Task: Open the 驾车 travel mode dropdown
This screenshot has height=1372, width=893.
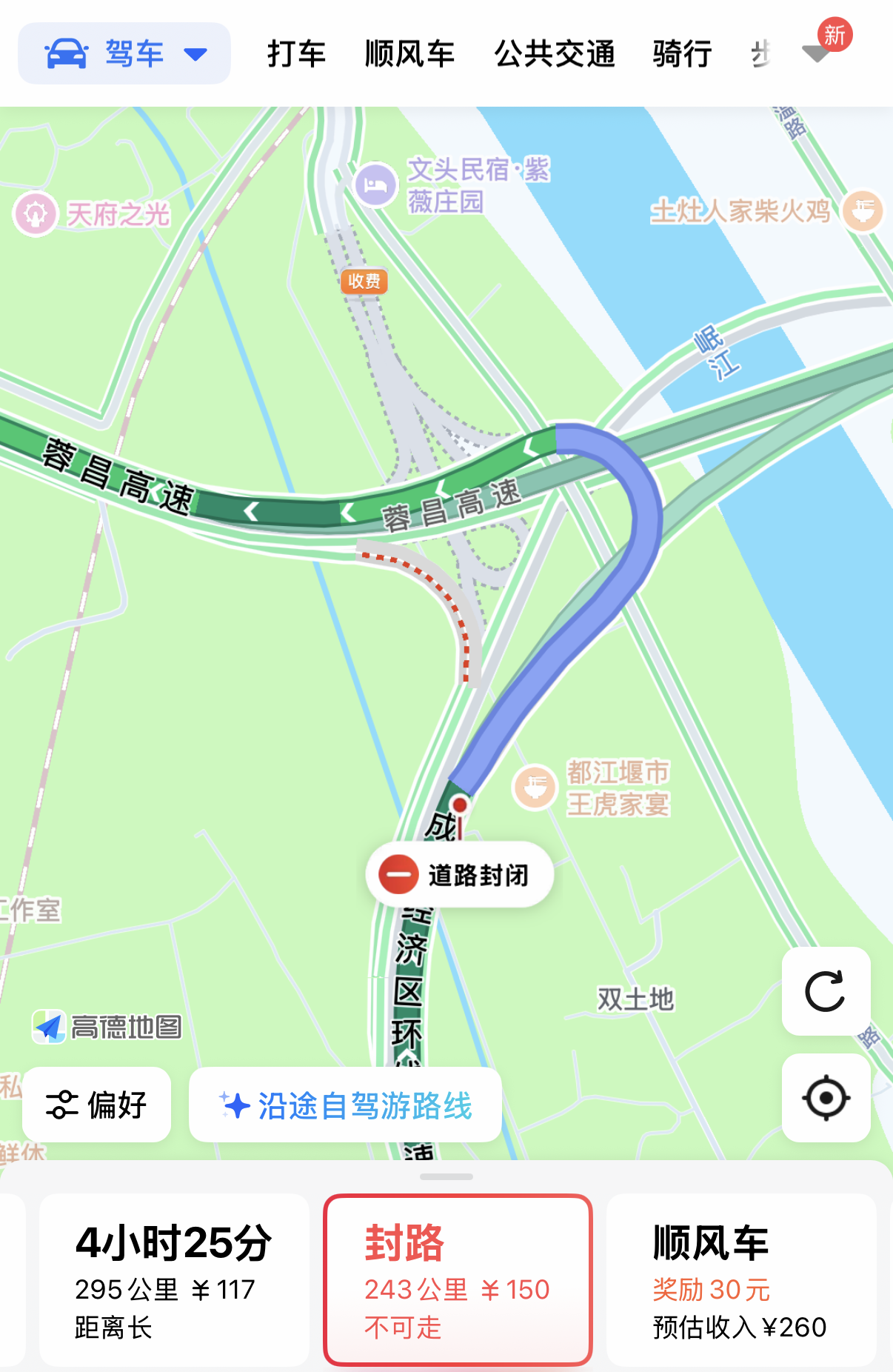Action: pyautogui.click(x=124, y=53)
